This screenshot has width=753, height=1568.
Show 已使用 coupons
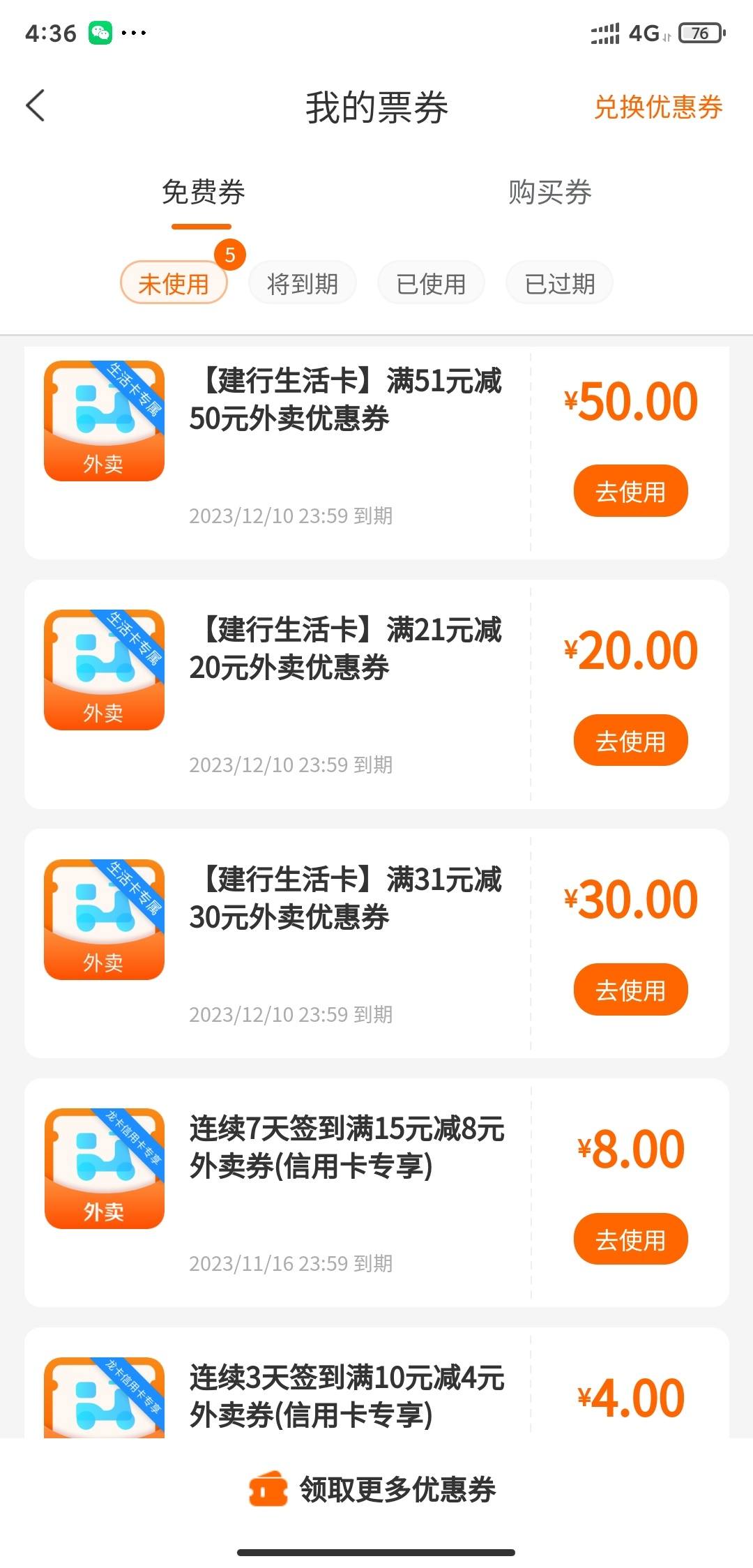pos(431,283)
